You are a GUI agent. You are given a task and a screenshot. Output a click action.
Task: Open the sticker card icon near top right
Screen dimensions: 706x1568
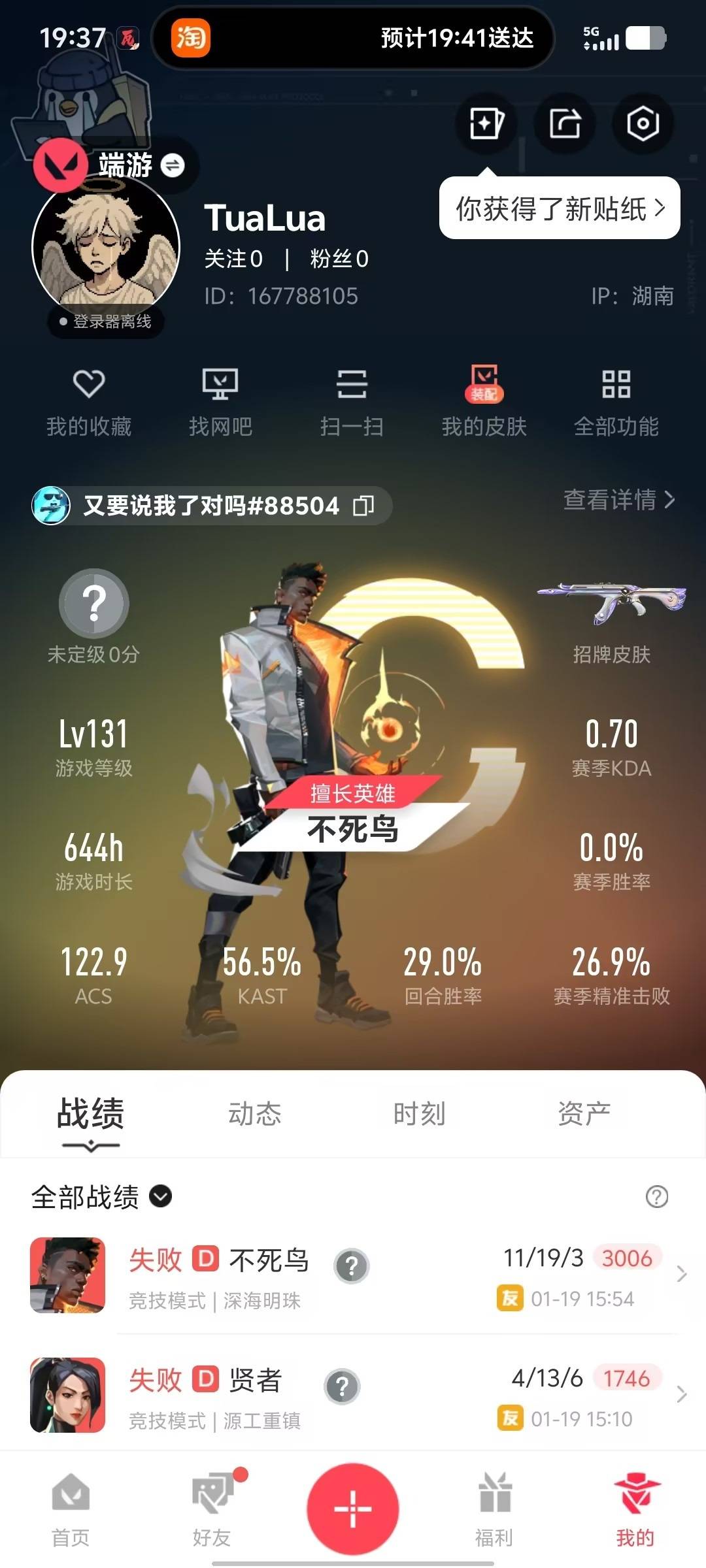[x=485, y=124]
